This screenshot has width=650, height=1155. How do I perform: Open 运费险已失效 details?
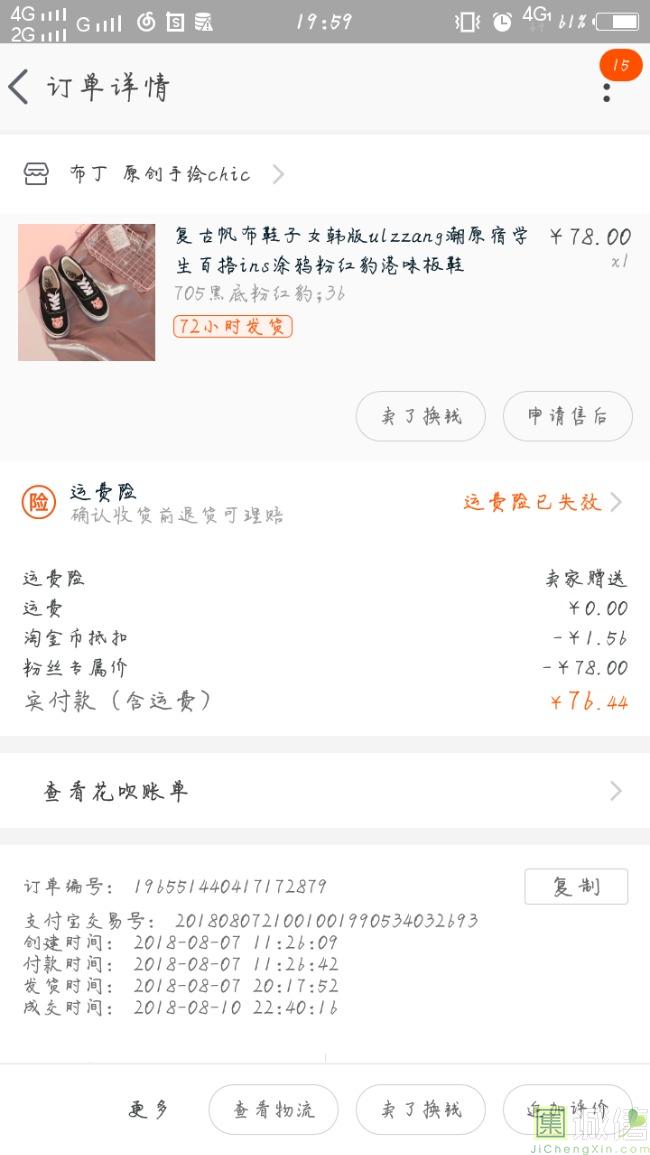[543, 502]
